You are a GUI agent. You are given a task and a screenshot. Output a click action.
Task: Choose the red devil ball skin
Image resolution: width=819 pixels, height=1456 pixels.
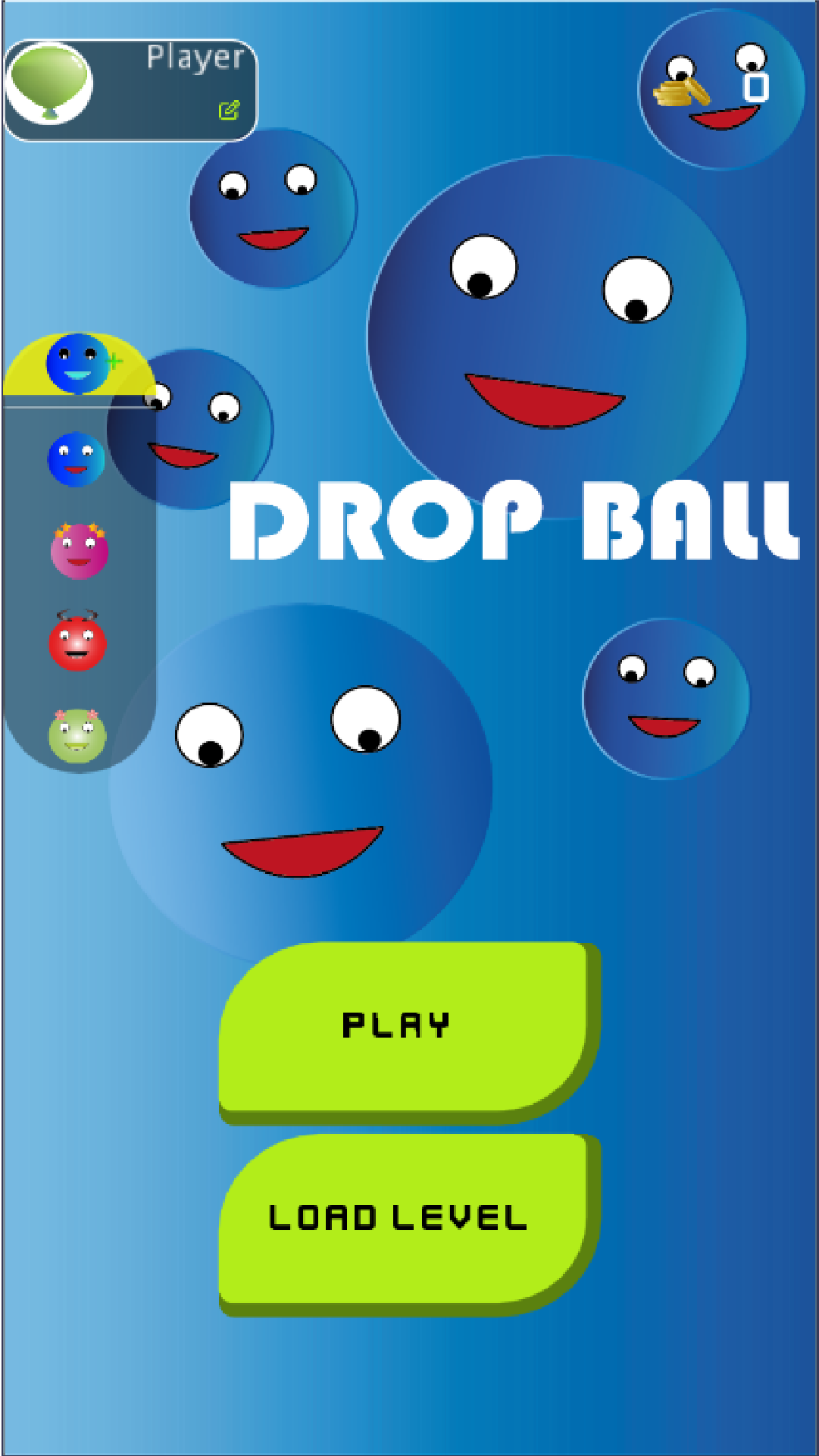pyautogui.click(x=77, y=642)
